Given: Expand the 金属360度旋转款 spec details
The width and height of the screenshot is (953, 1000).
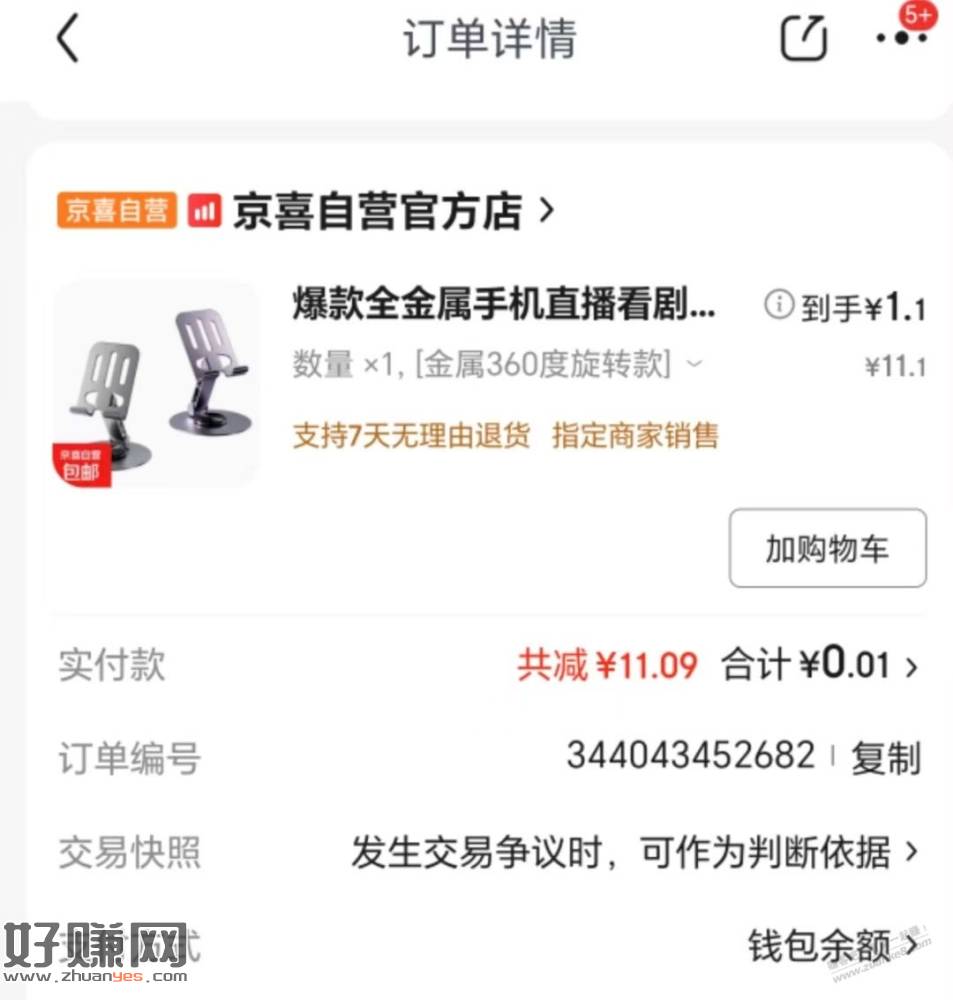Looking at the screenshot, I should pos(694,365).
